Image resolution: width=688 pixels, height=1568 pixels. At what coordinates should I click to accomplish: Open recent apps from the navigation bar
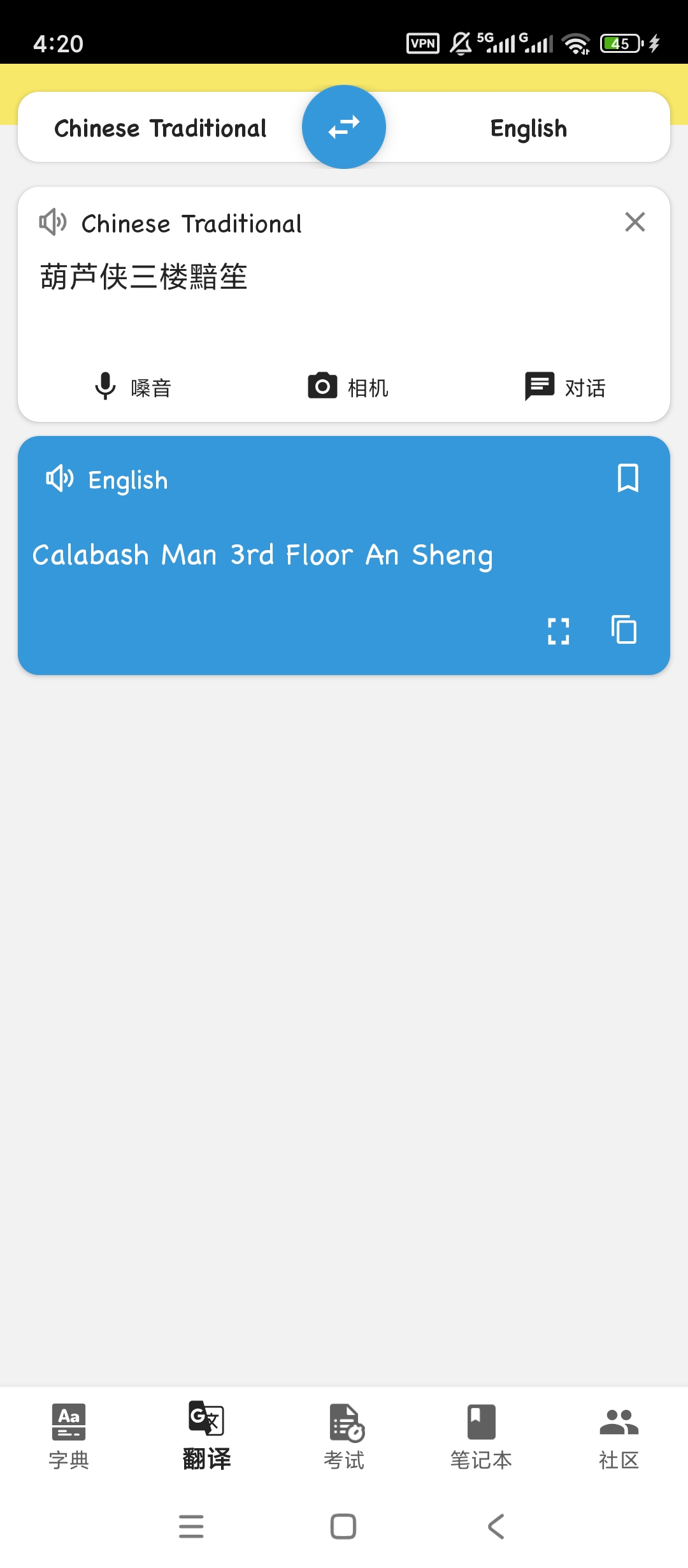click(191, 1527)
